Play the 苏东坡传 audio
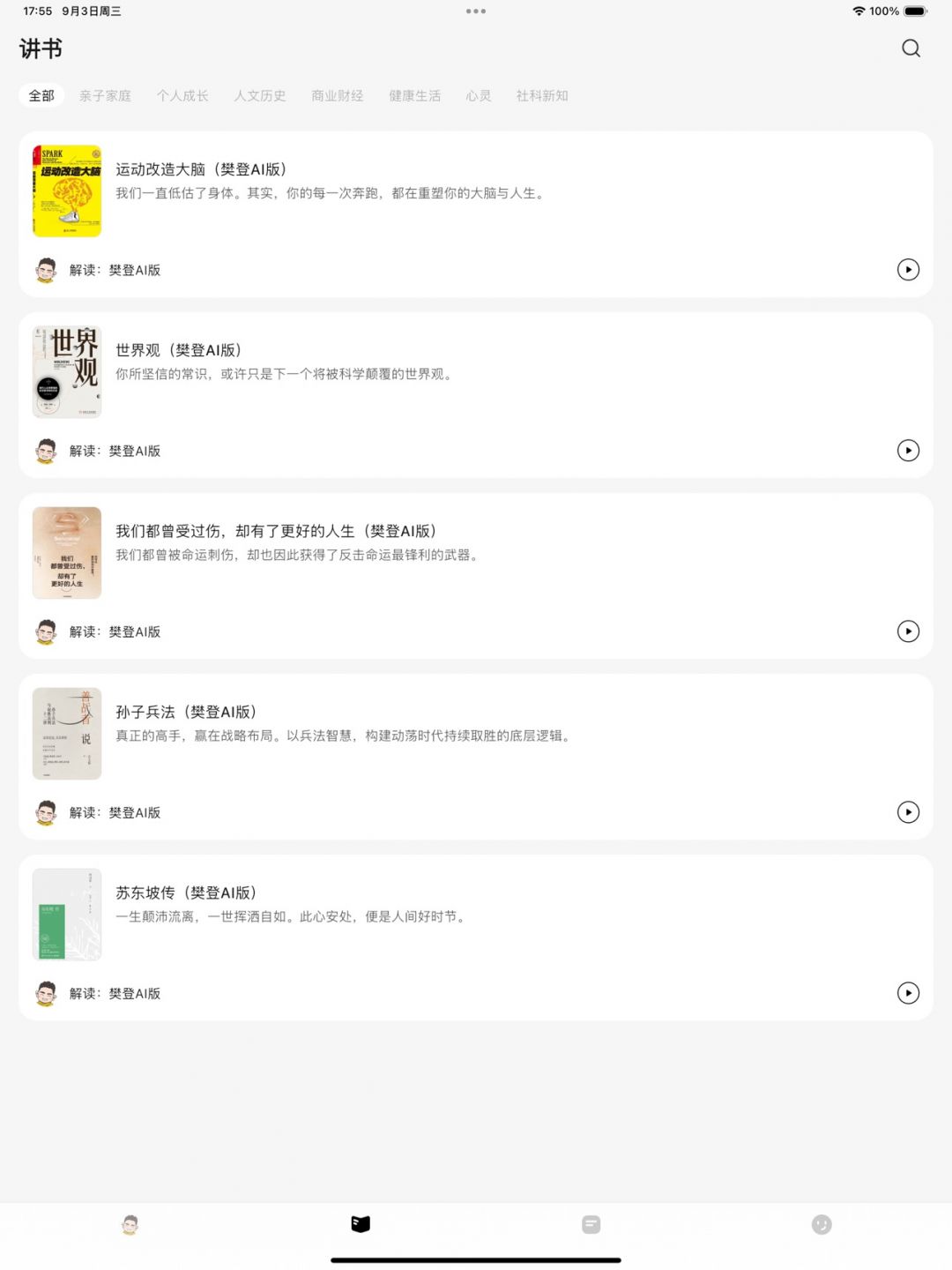952x1270 pixels. coord(908,993)
